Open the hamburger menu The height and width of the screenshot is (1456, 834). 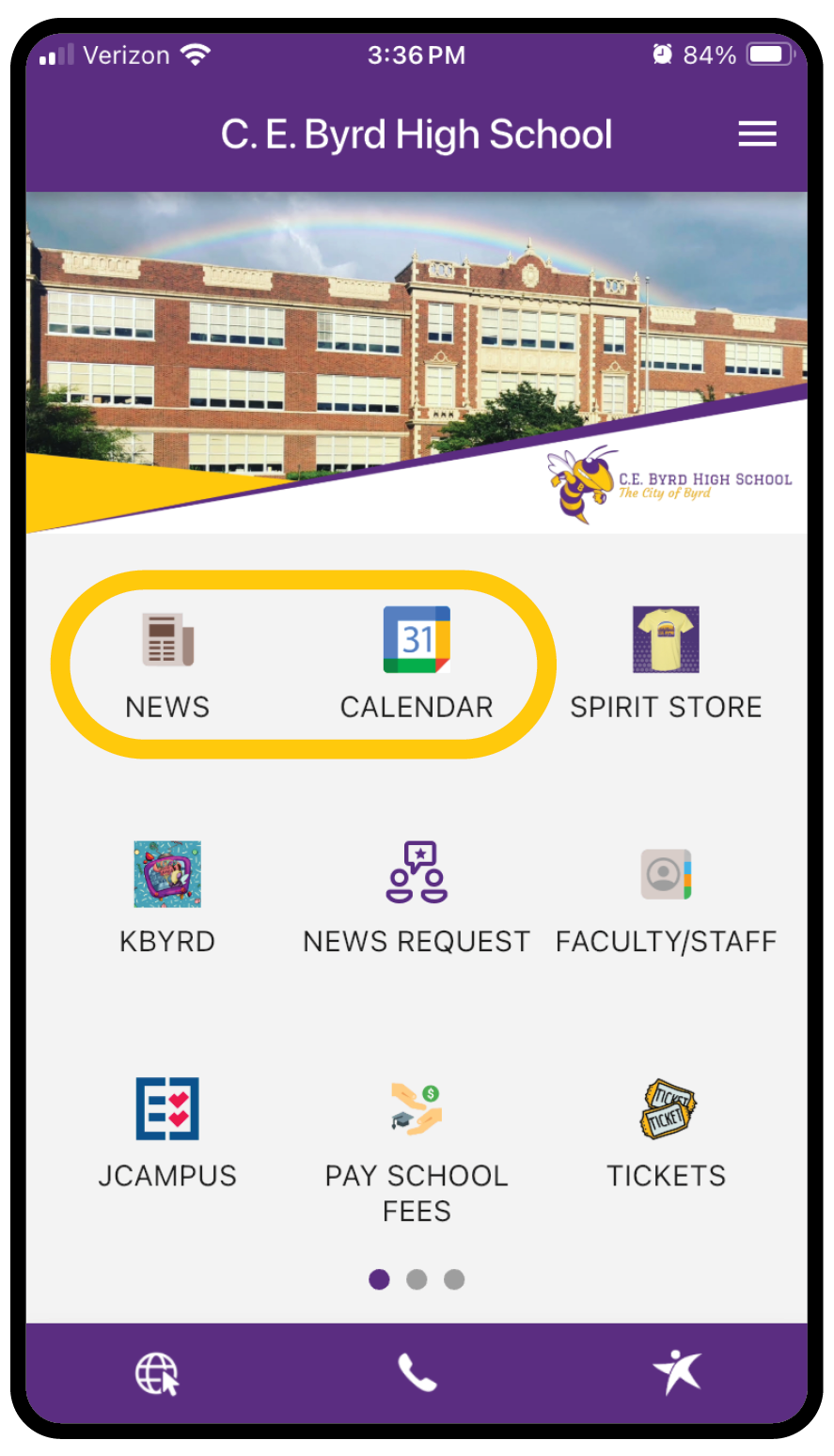point(757,134)
